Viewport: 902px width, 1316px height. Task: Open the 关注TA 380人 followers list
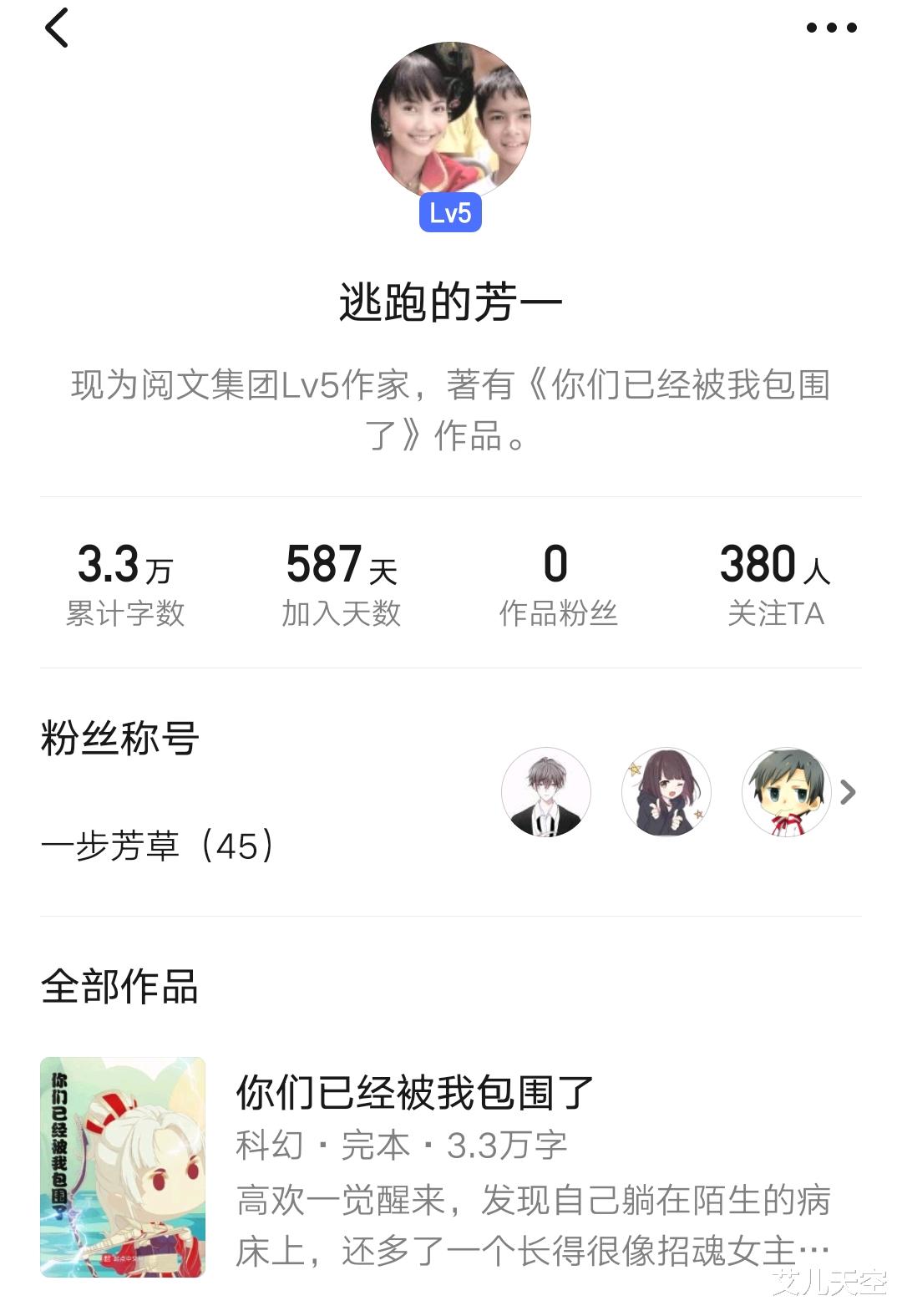774,583
